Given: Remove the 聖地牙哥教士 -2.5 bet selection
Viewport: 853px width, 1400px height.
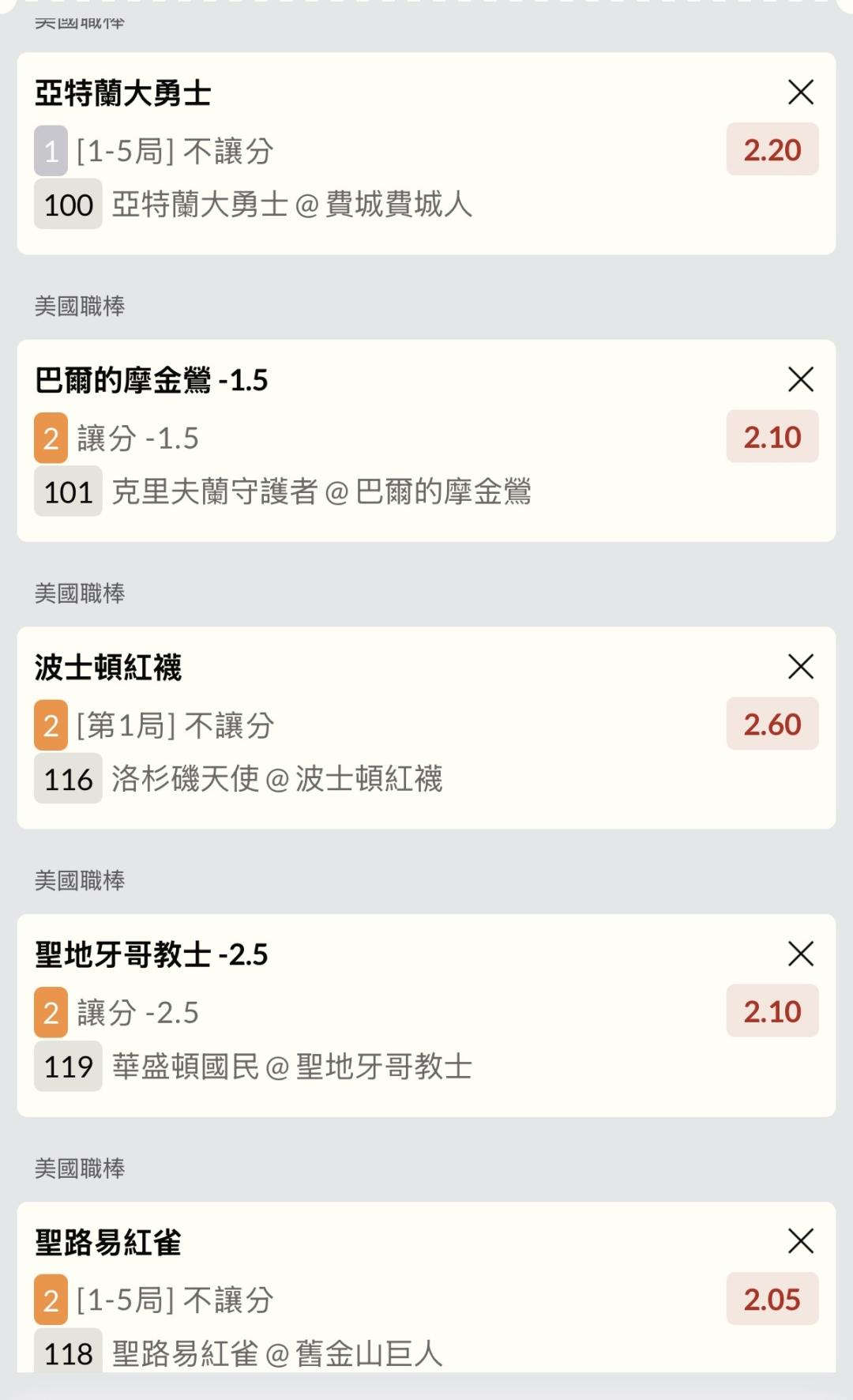Looking at the screenshot, I should tap(801, 954).
